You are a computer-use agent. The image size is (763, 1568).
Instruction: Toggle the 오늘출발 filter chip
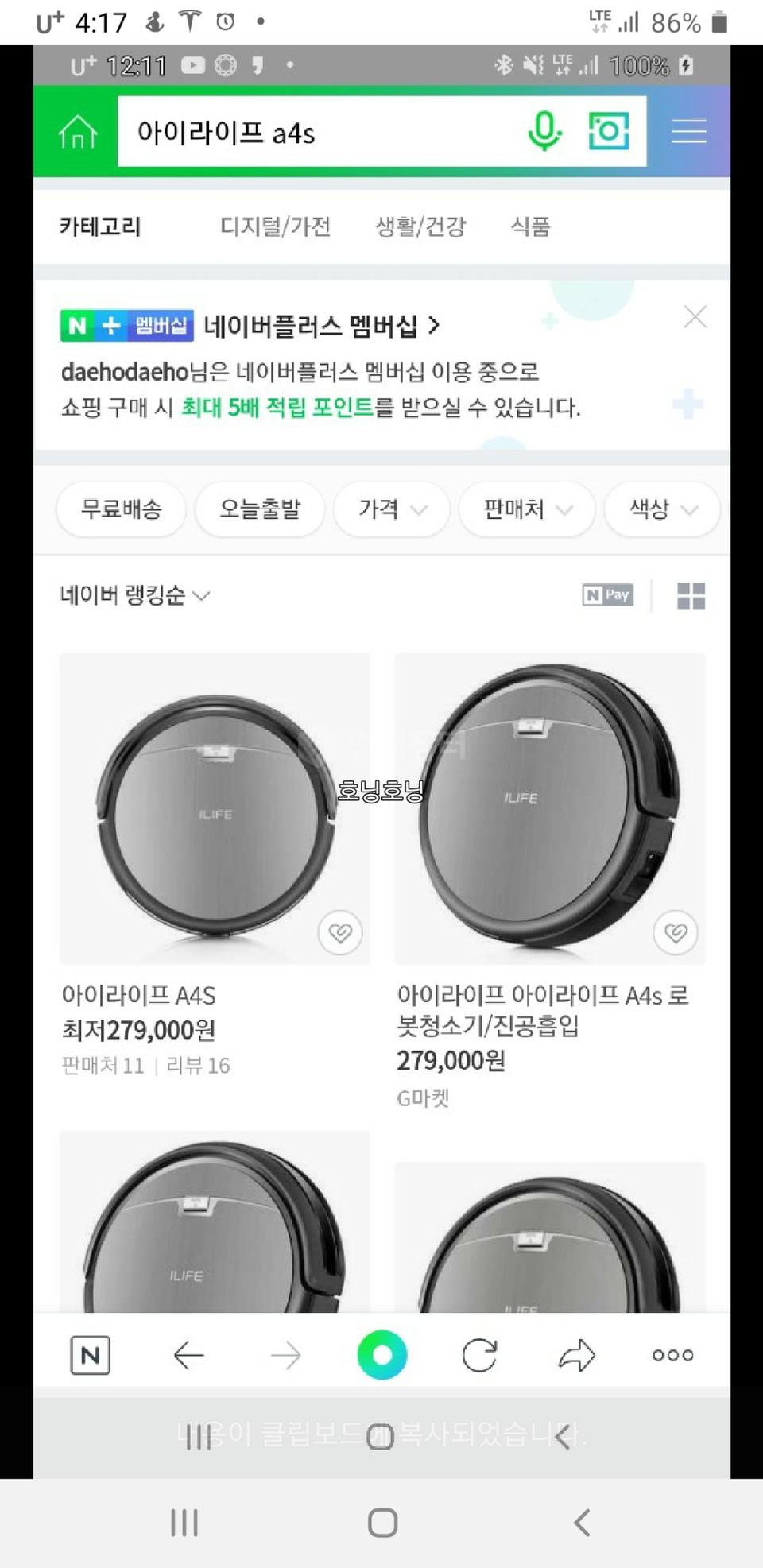(258, 510)
